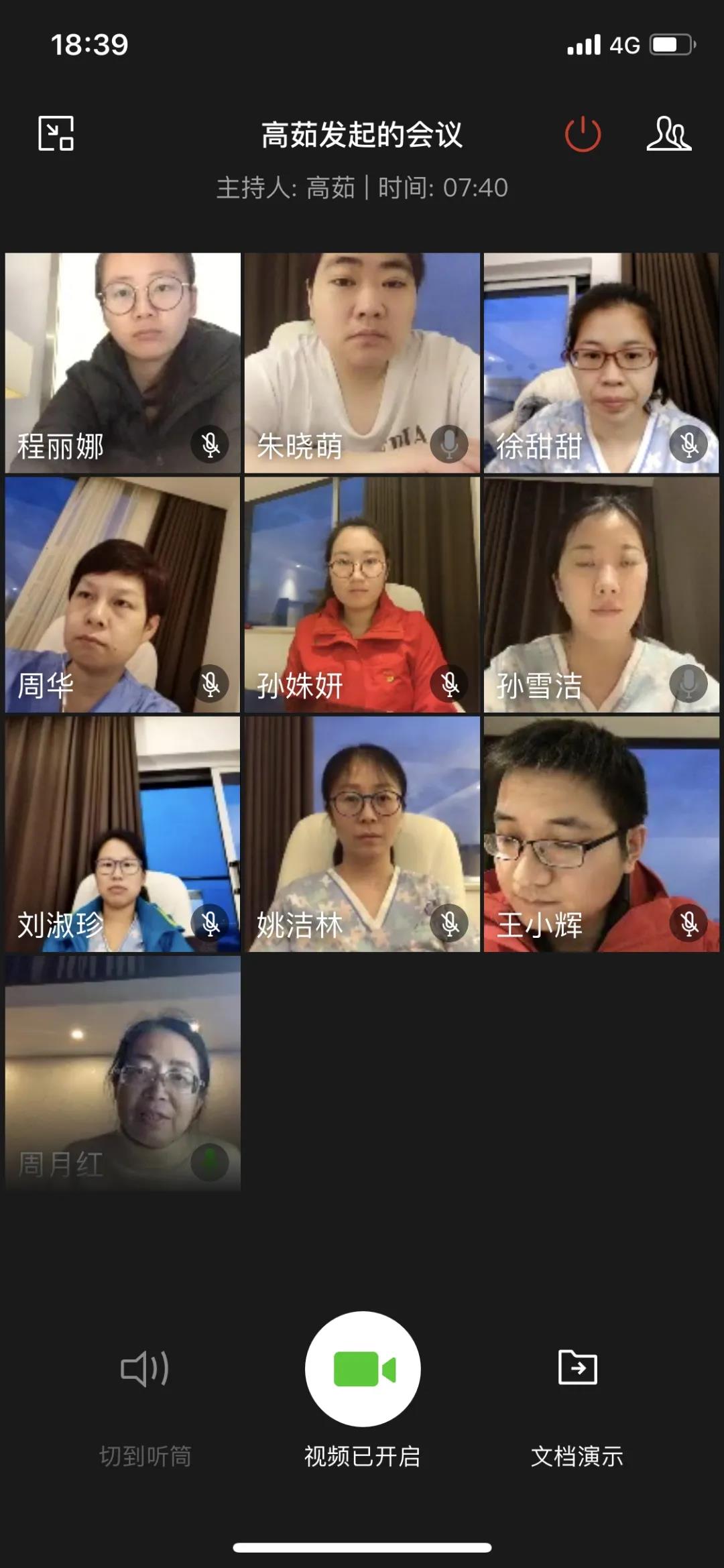Screen dimensions: 724x1568
Task: Minimize the meeting to a floating window
Action: [x=56, y=133]
